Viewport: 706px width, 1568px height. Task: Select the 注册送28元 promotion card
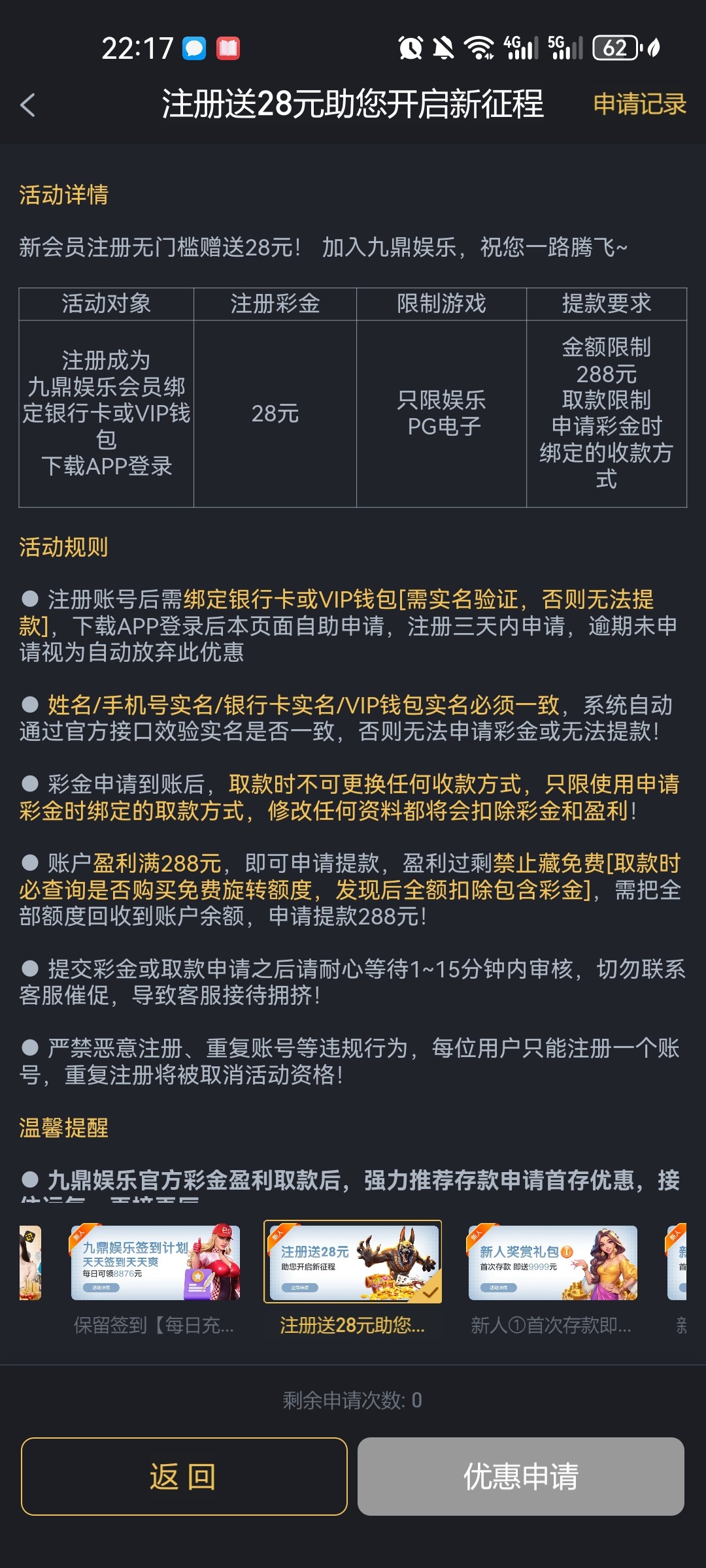point(352,1262)
